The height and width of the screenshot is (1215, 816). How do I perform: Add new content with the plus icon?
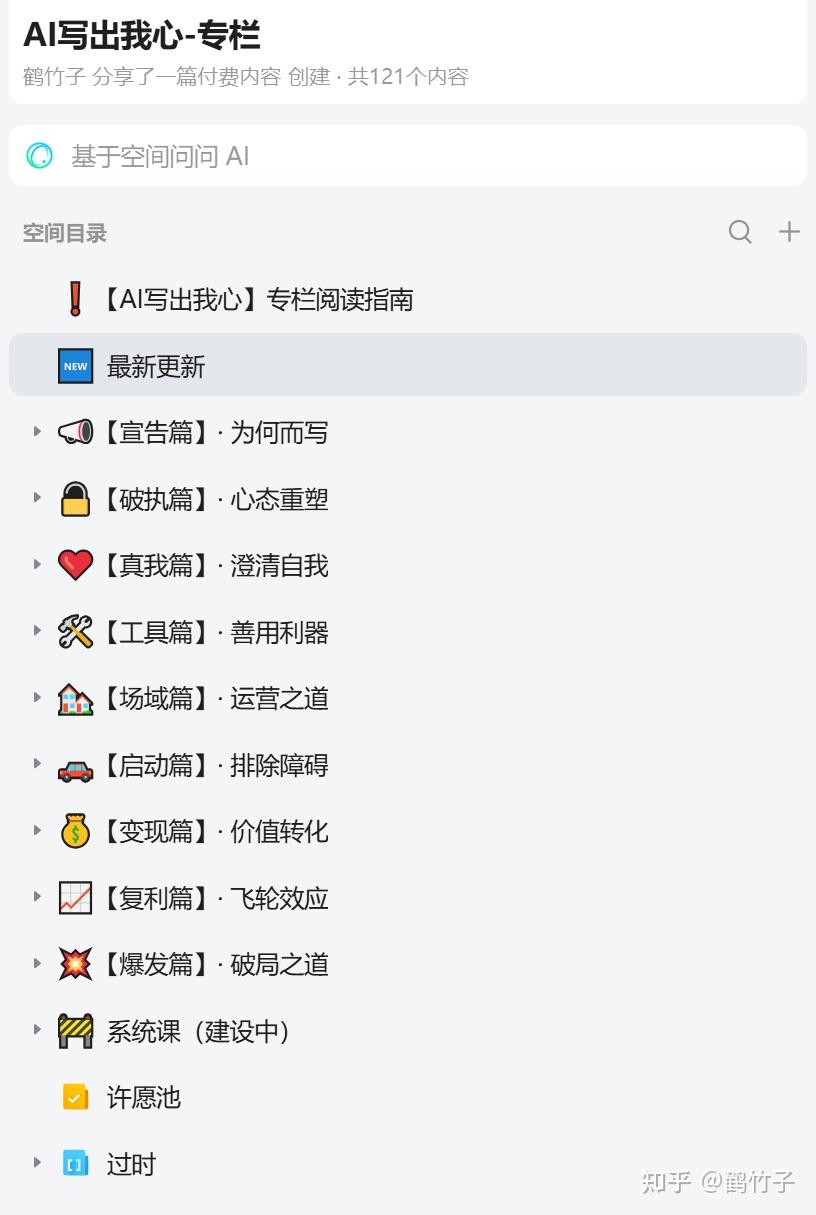(789, 232)
